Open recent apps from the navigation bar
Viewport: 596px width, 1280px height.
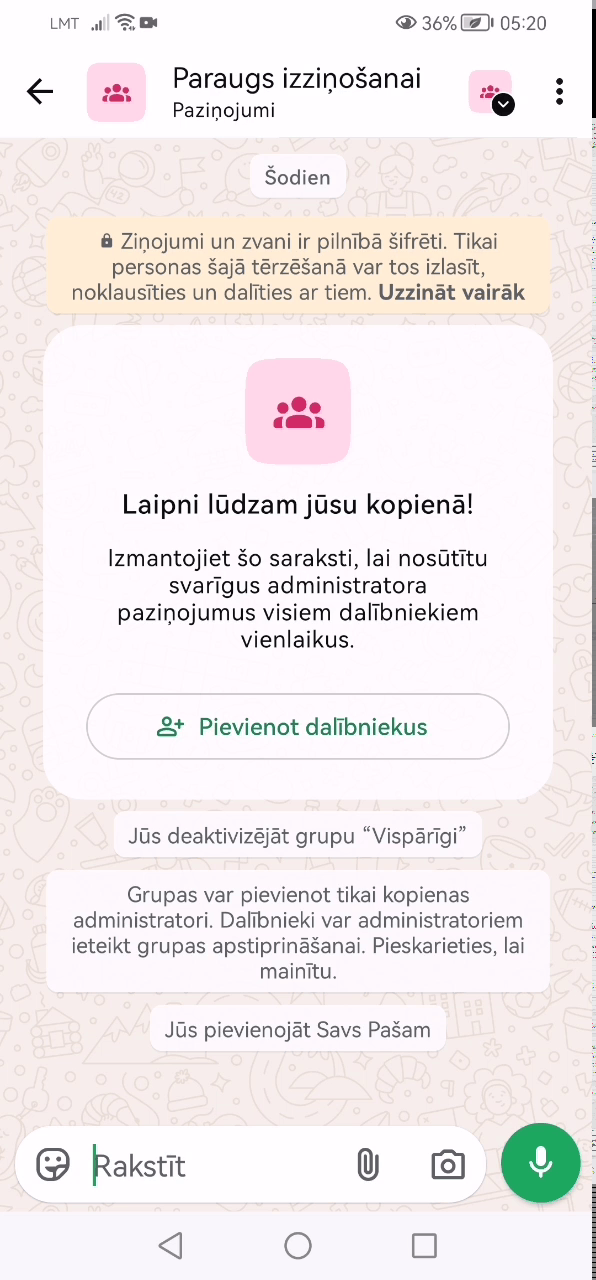(424, 1245)
